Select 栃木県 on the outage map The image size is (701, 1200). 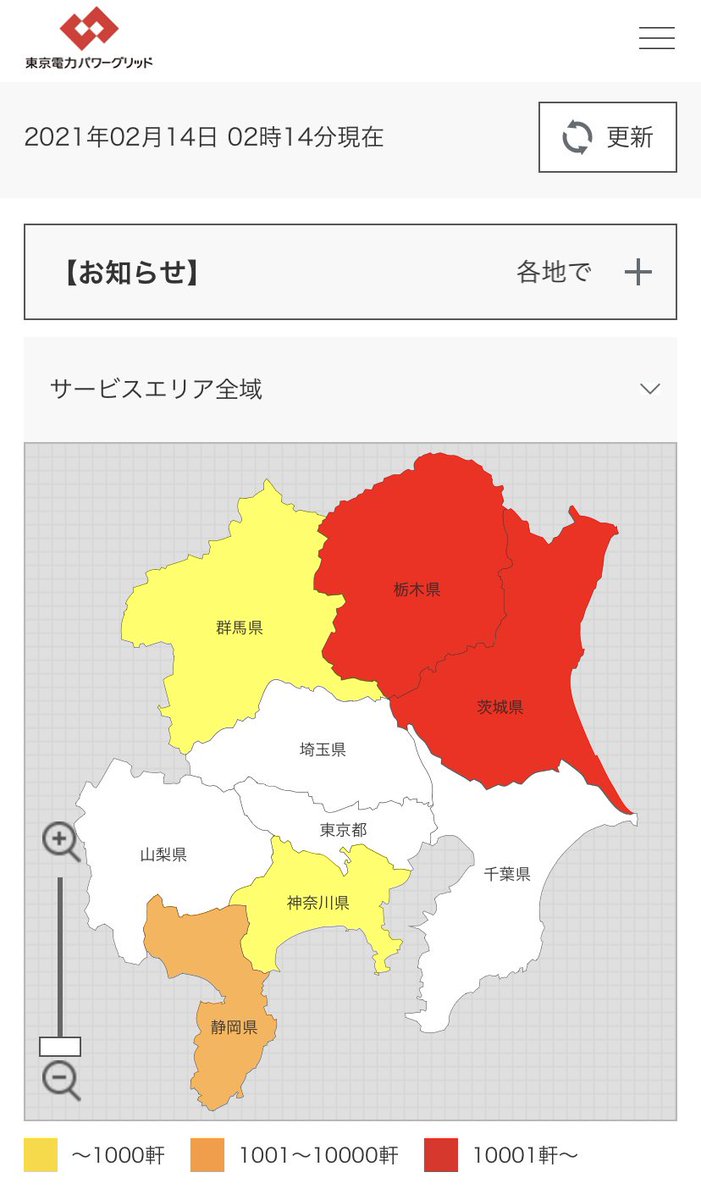click(x=417, y=589)
